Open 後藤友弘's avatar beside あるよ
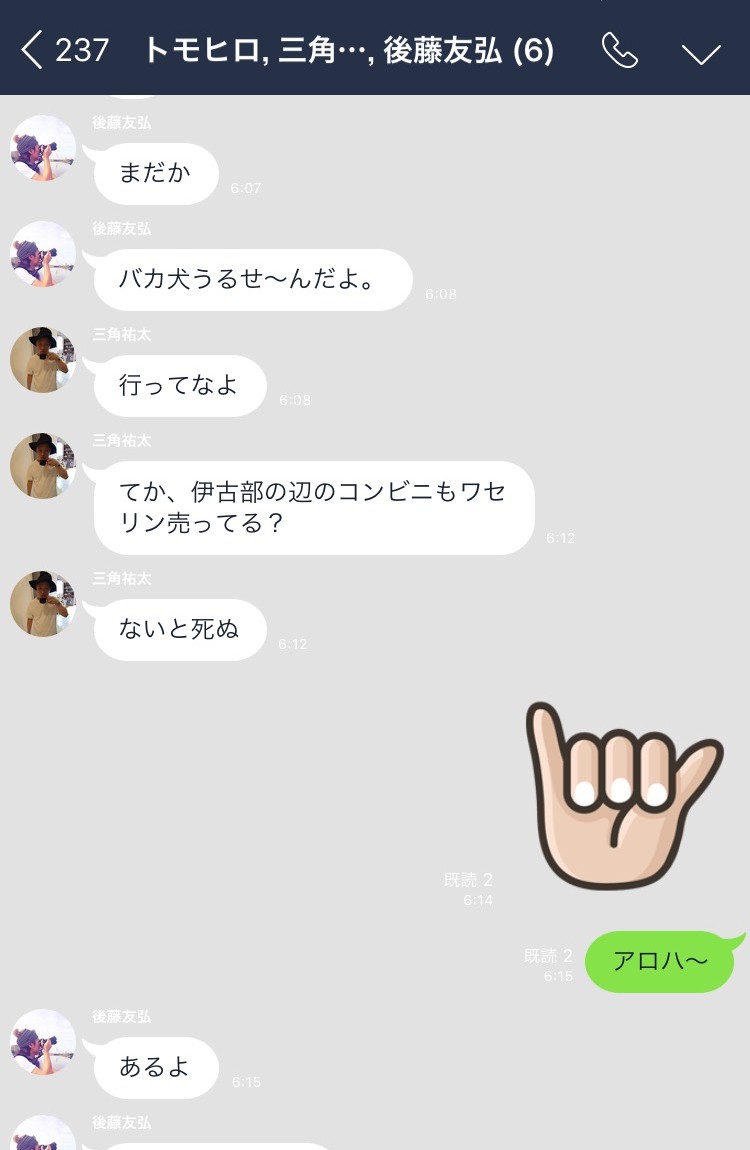The height and width of the screenshot is (1150, 750). (43, 1042)
